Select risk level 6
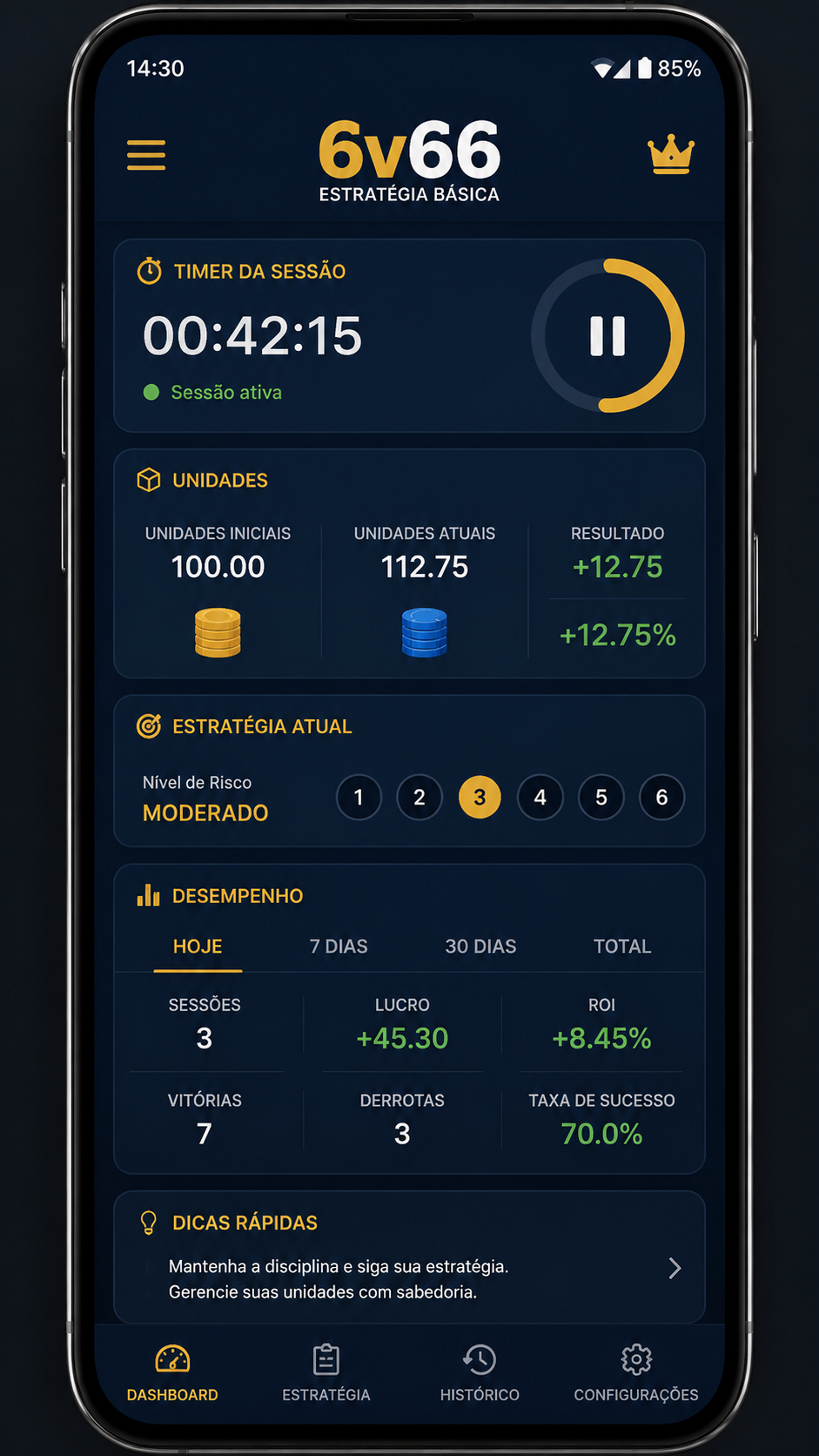819x1456 pixels. [662, 797]
